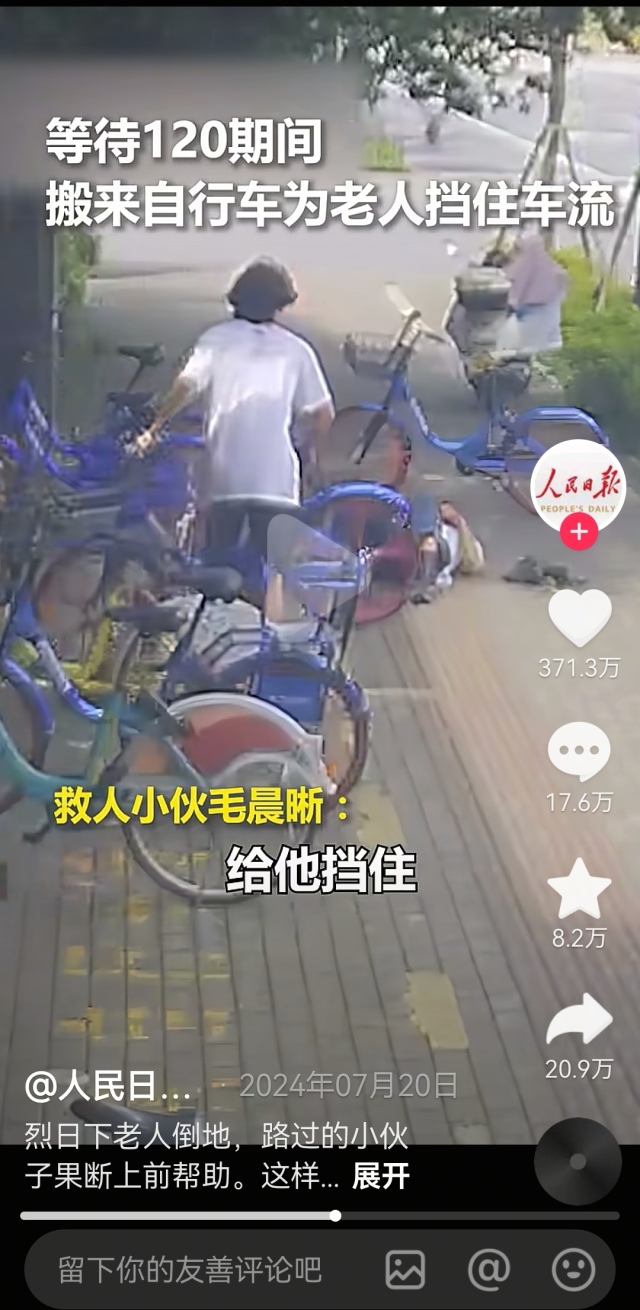Expand description with 展开
Screen dimensions: 640x1310
pyautogui.click(x=381, y=1176)
